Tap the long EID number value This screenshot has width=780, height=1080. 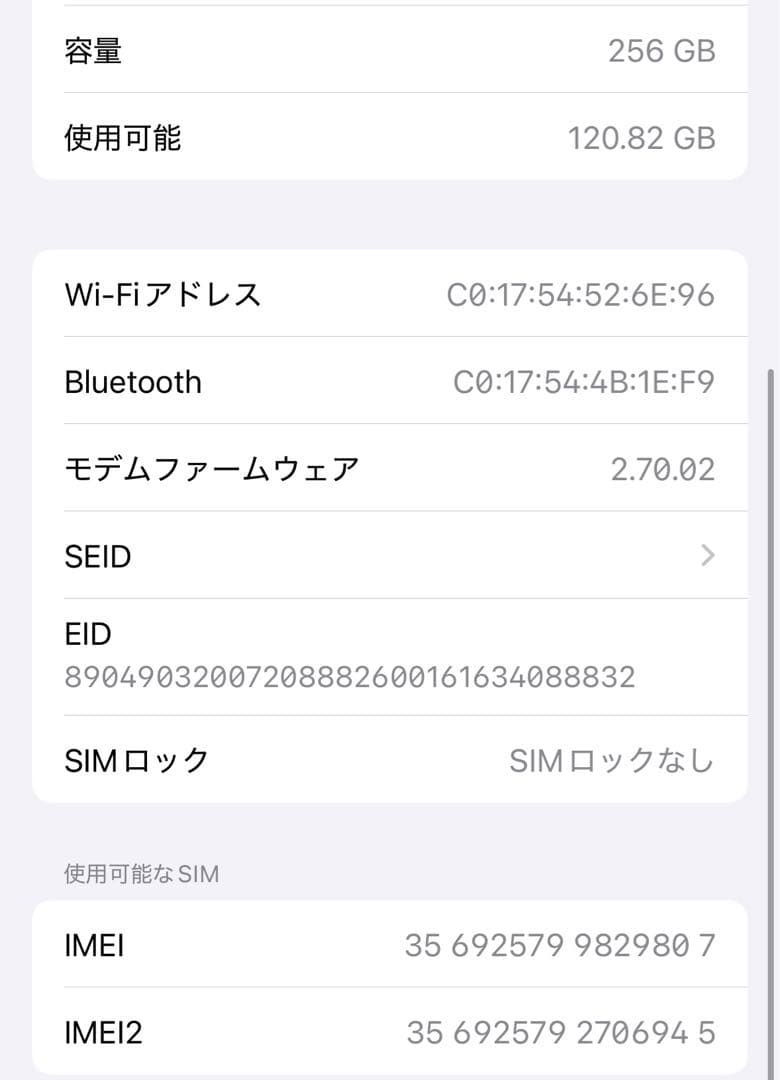point(350,677)
